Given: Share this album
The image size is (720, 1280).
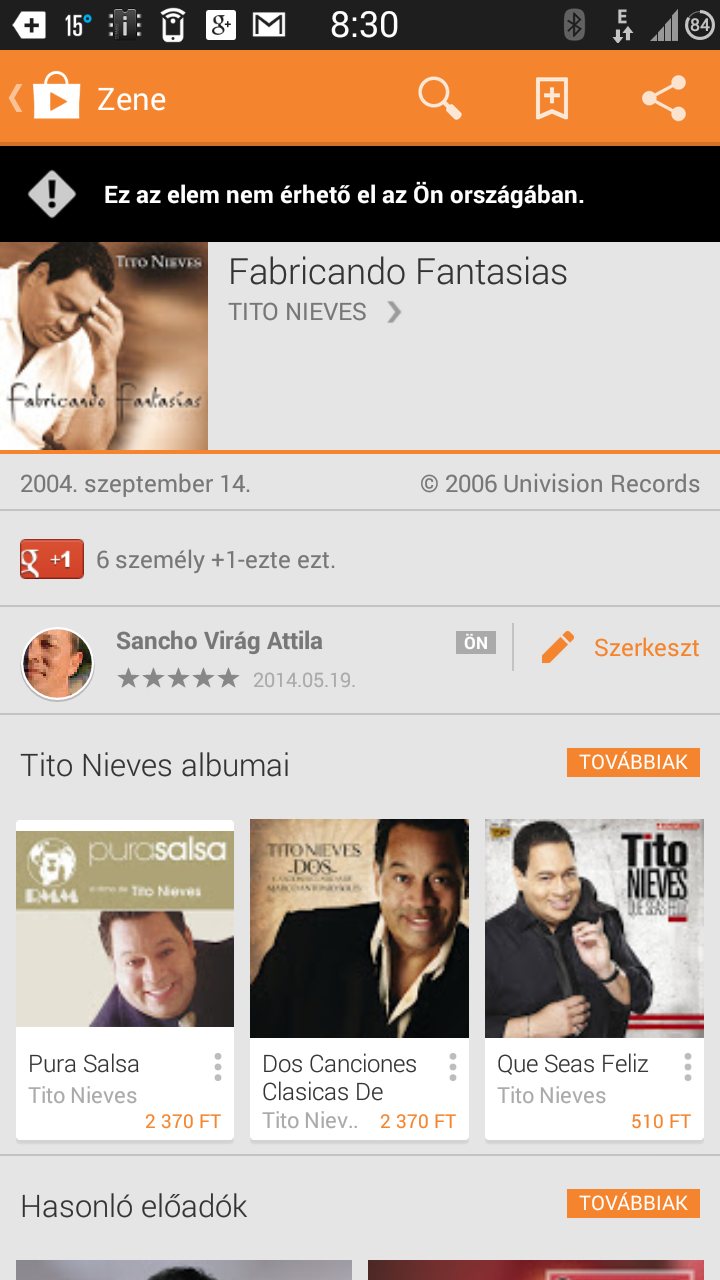Looking at the screenshot, I should point(664,98).
